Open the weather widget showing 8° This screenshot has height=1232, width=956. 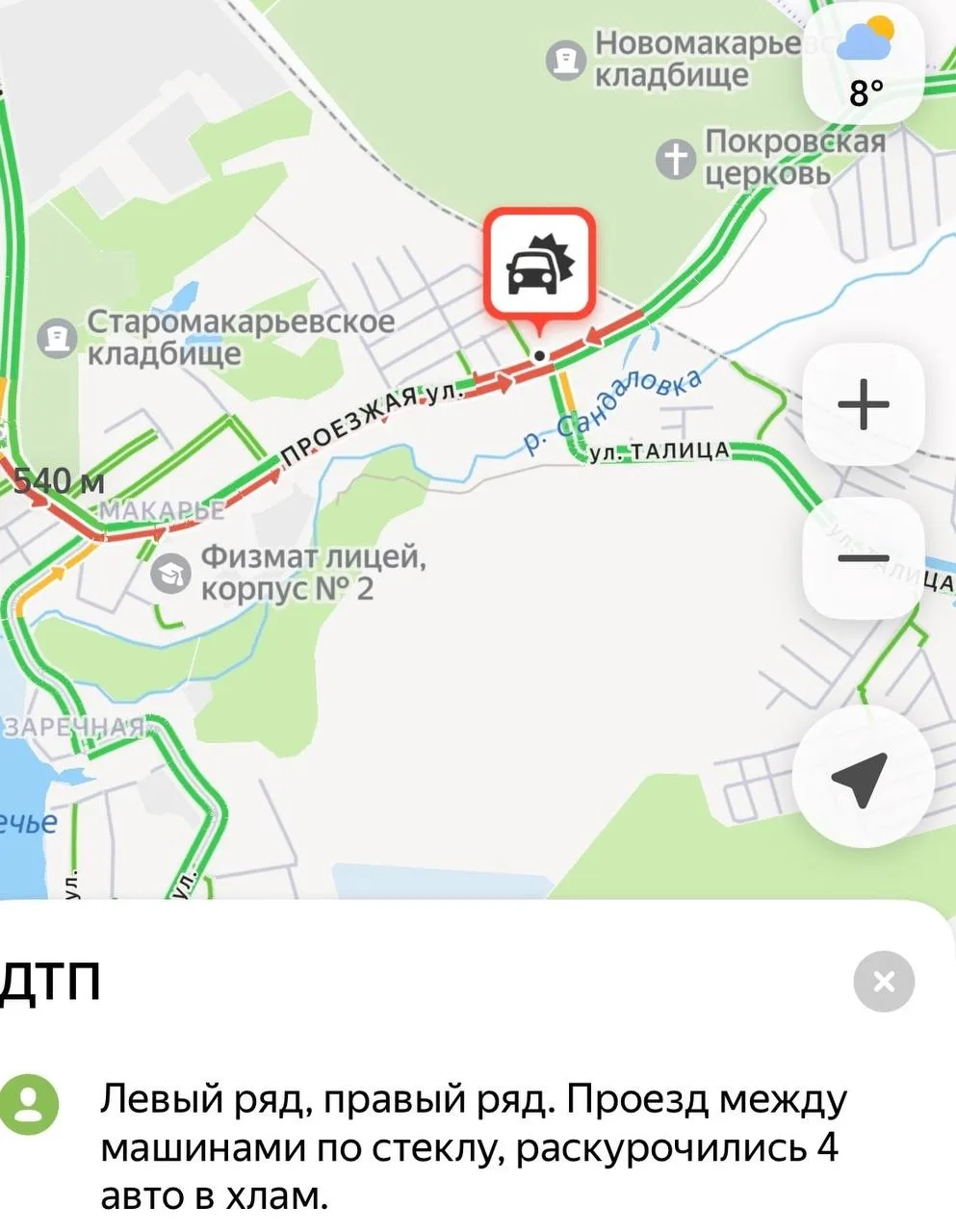(864, 63)
